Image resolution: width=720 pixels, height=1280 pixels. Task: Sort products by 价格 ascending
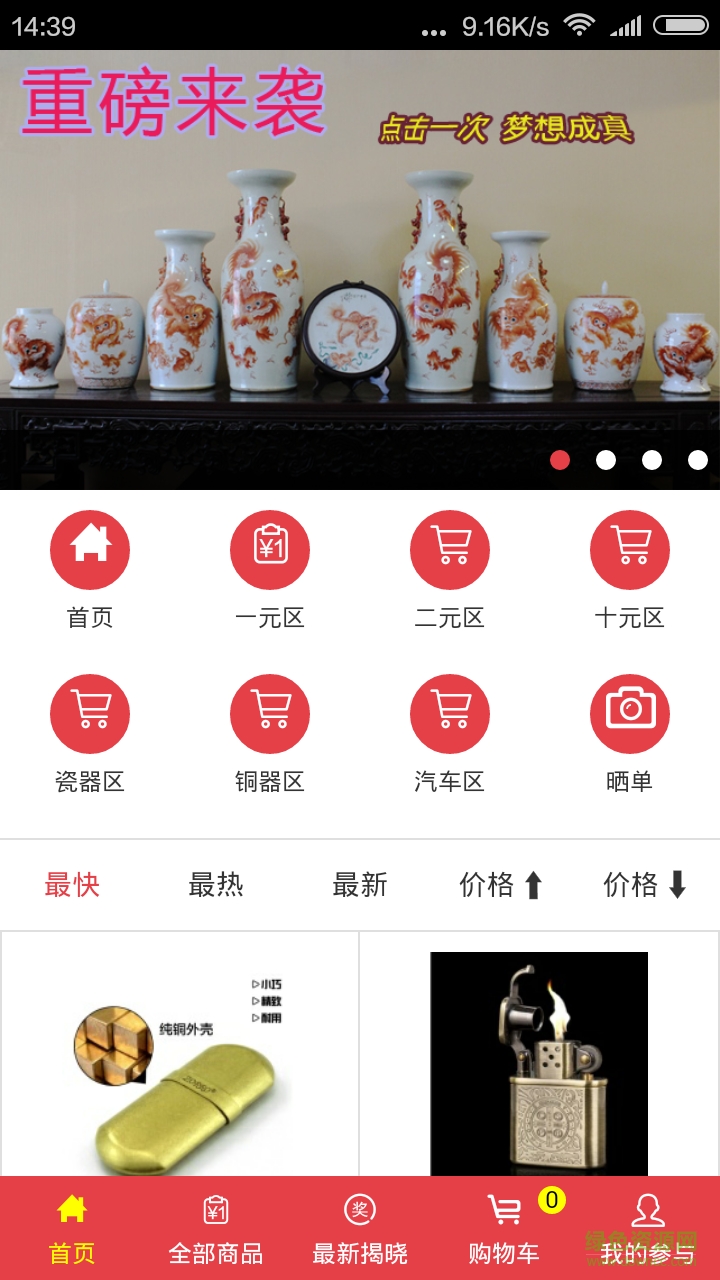pyautogui.click(x=501, y=885)
